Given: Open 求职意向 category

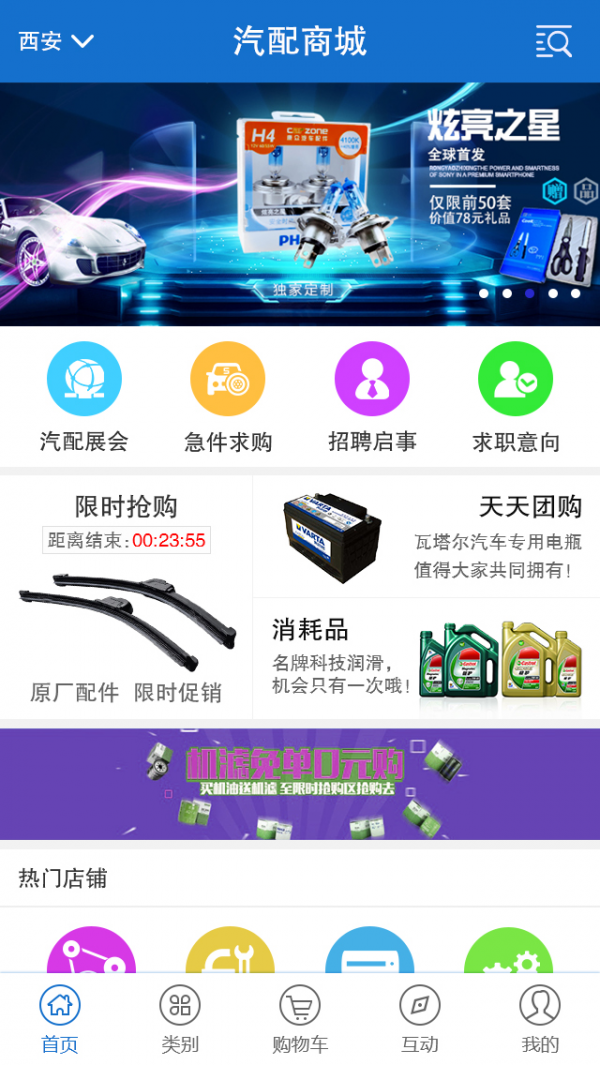Looking at the screenshot, I should click(x=515, y=397).
